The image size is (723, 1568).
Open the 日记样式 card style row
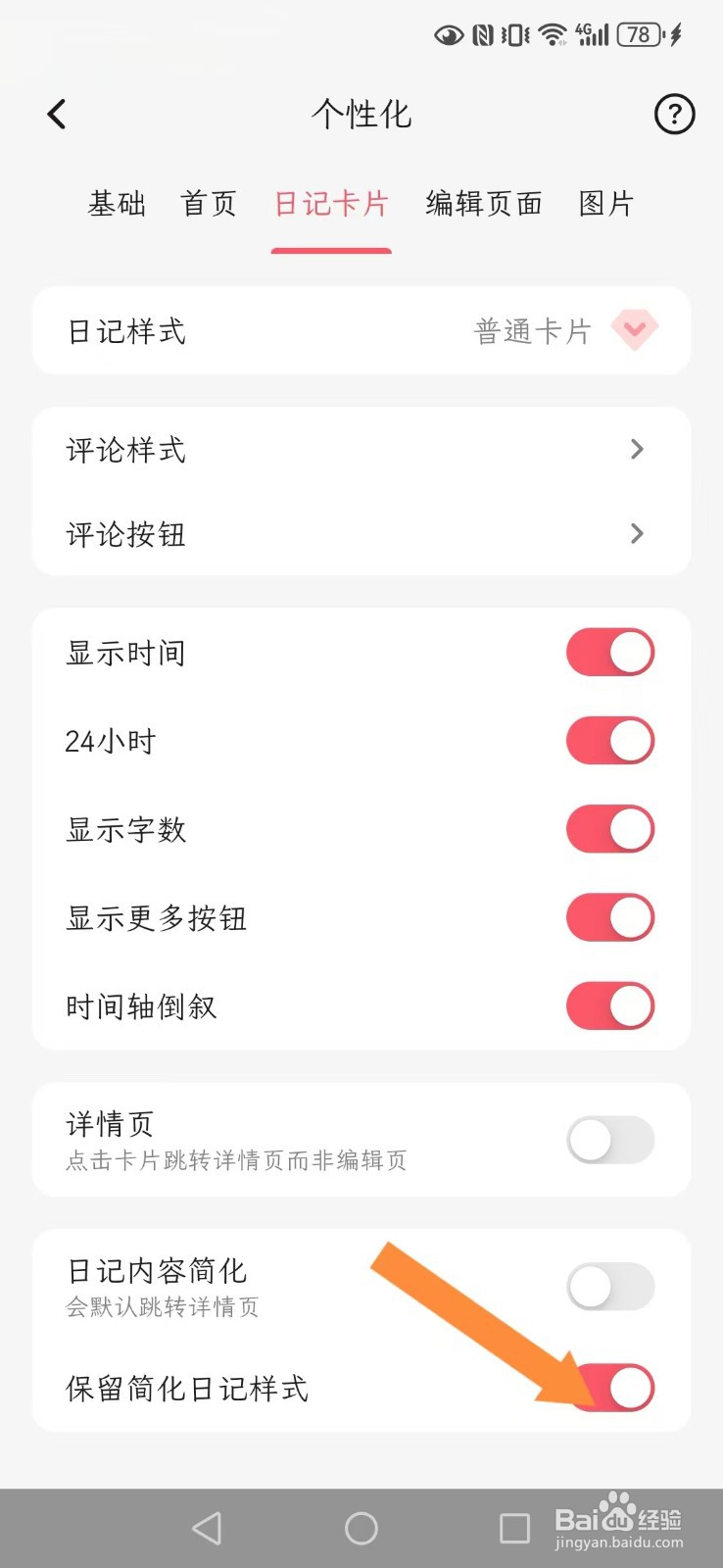[361, 331]
